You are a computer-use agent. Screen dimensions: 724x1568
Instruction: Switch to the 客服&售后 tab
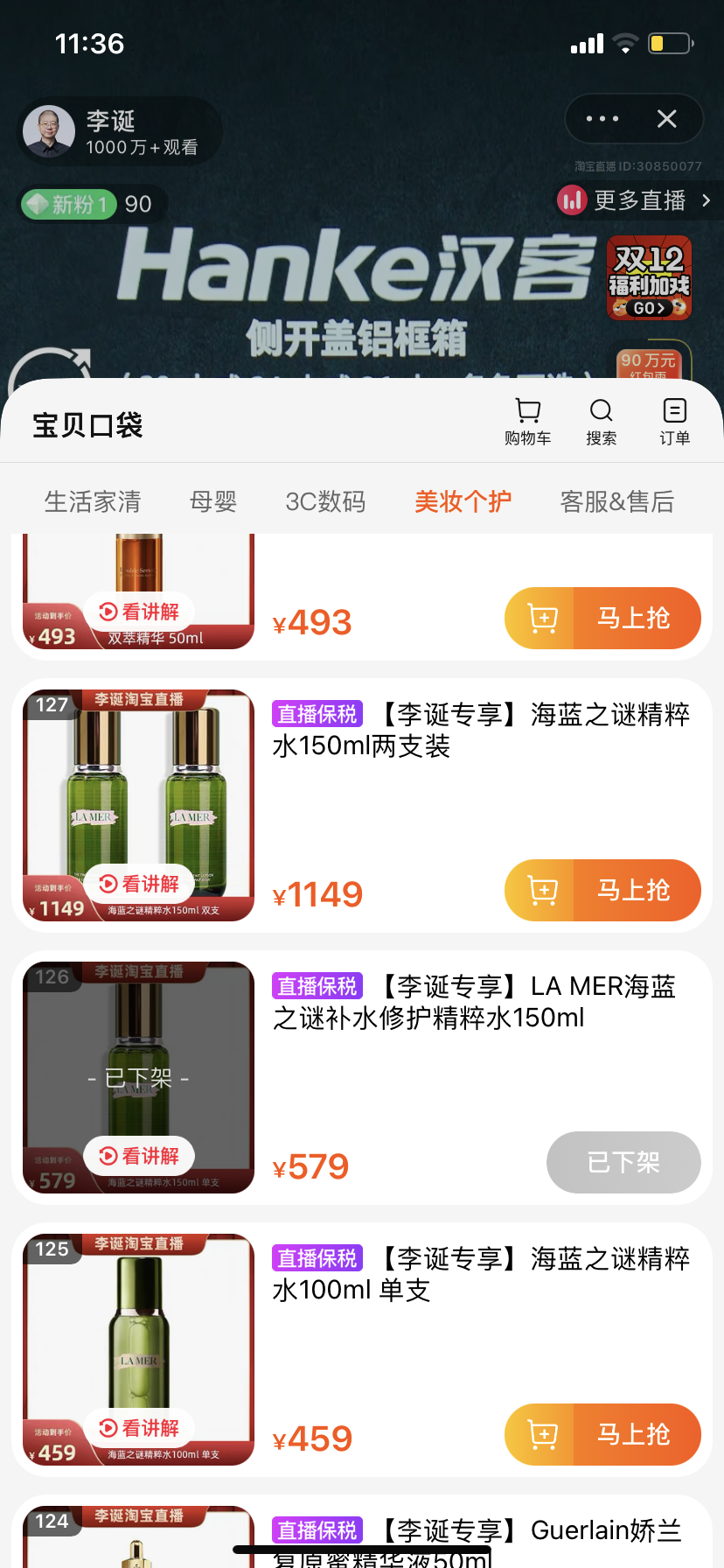(x=616, y=501)
